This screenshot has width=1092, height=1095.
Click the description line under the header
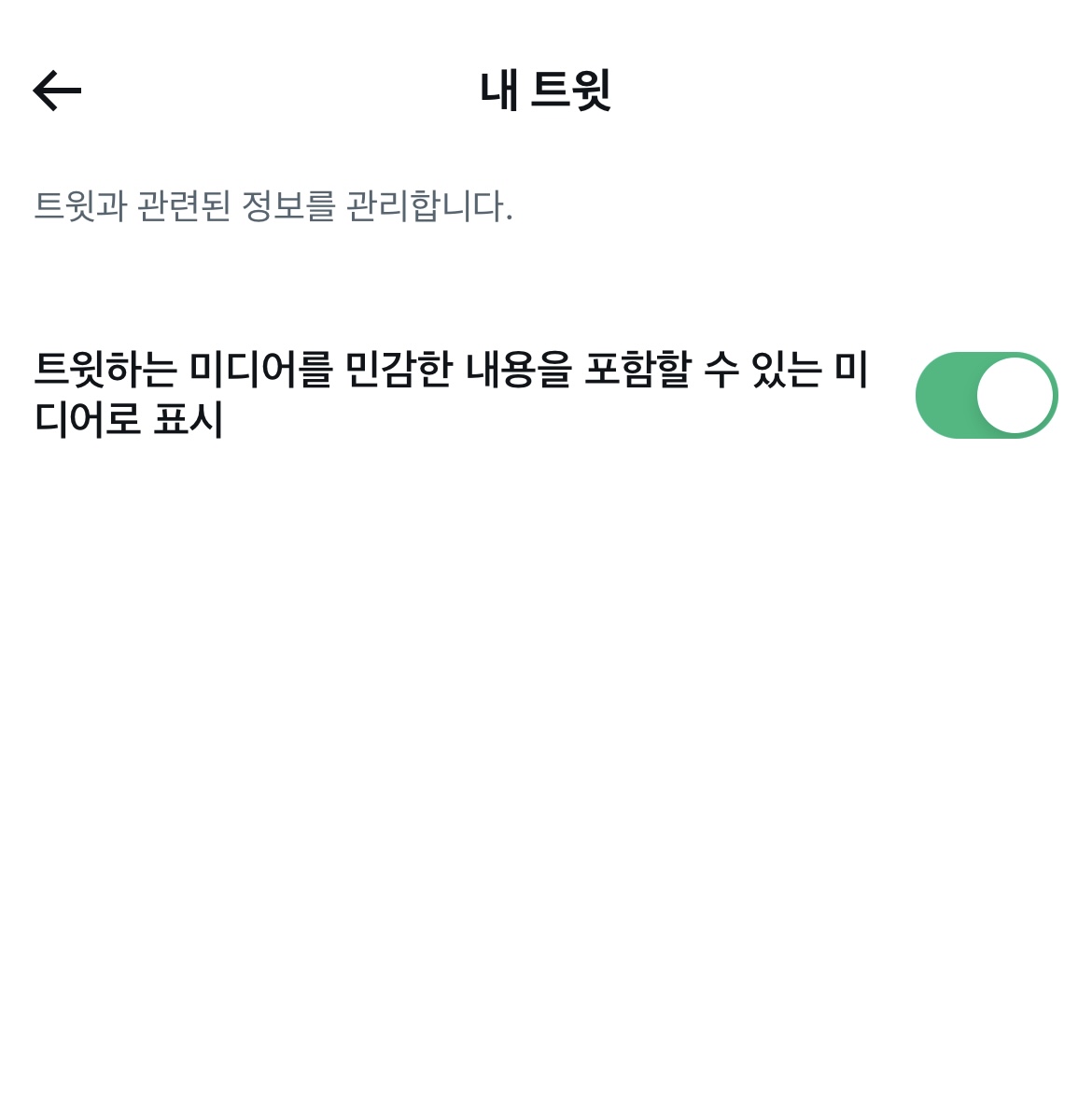pos(274,204)
